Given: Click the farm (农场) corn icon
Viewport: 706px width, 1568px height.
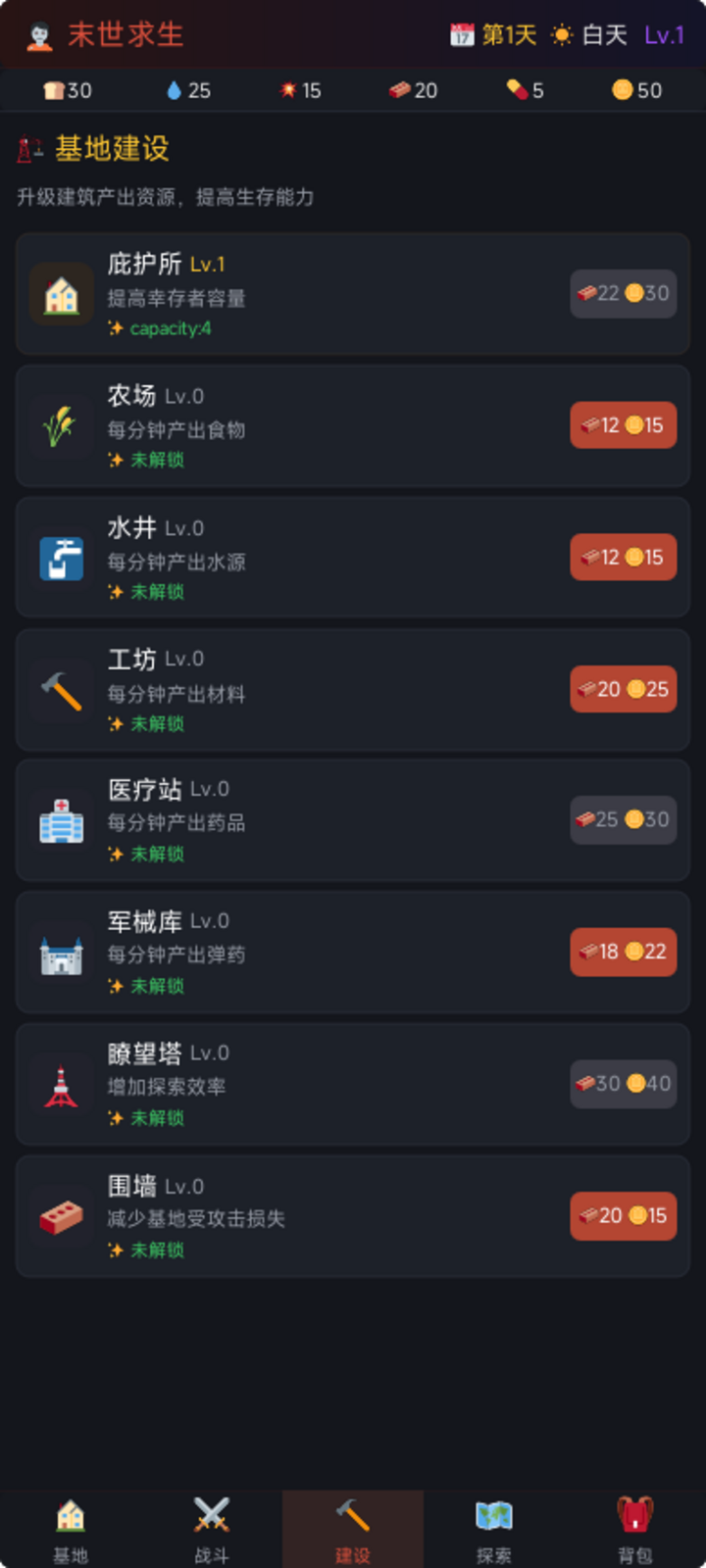Looking at the screenshot, I should tap(62, 424).
